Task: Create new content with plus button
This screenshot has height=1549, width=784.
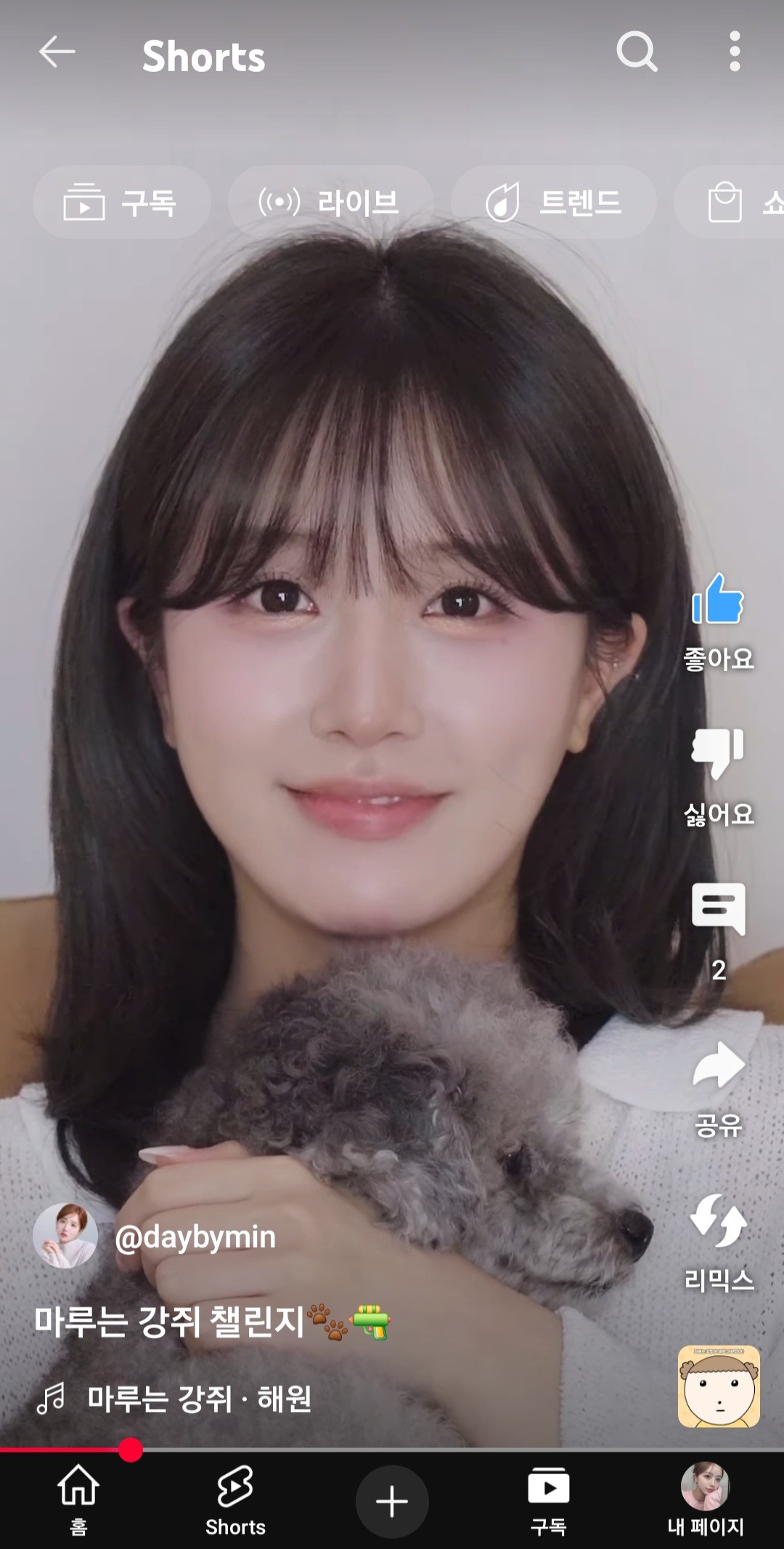Action: pyautogui.click(x=392, y=1501)
